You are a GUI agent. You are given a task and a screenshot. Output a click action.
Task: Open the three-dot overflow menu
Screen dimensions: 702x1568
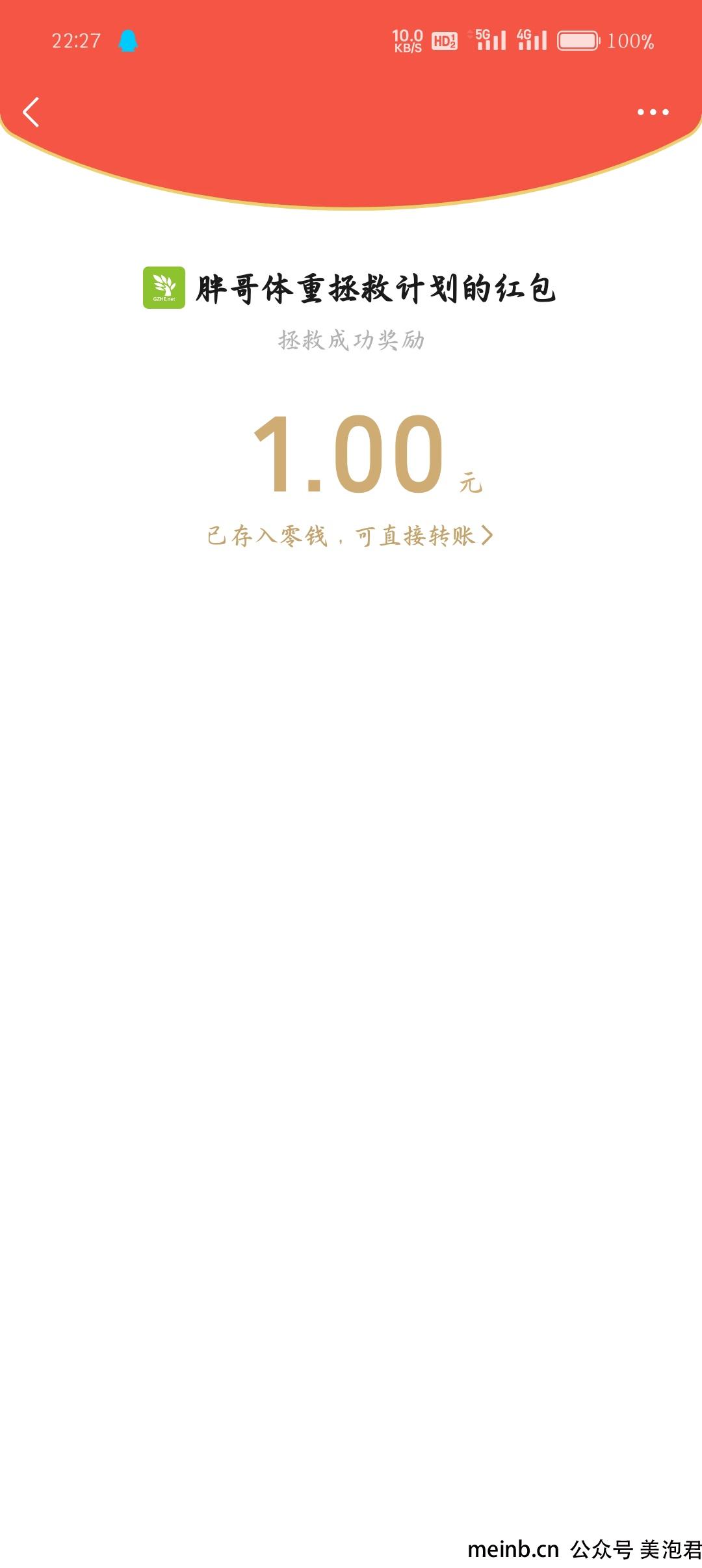653,112
